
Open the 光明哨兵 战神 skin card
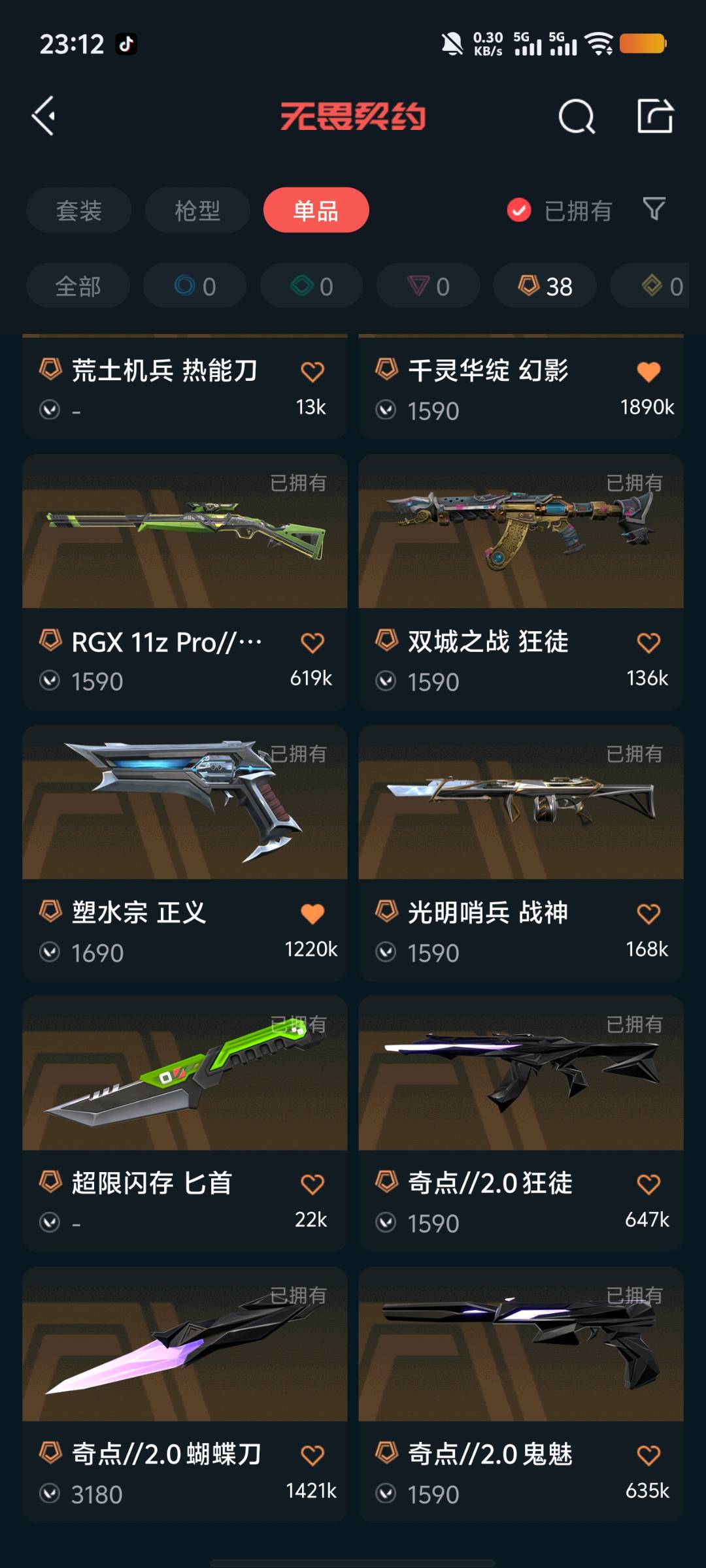520,804
